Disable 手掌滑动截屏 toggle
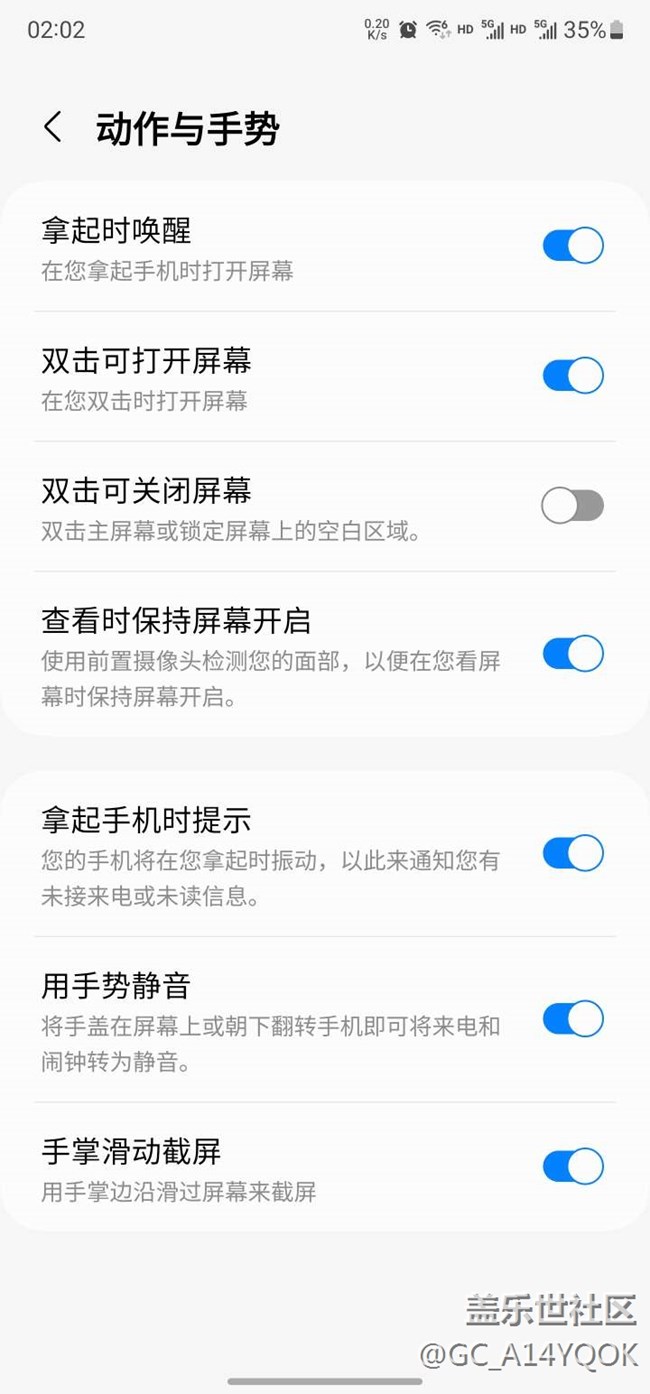 573,1166
